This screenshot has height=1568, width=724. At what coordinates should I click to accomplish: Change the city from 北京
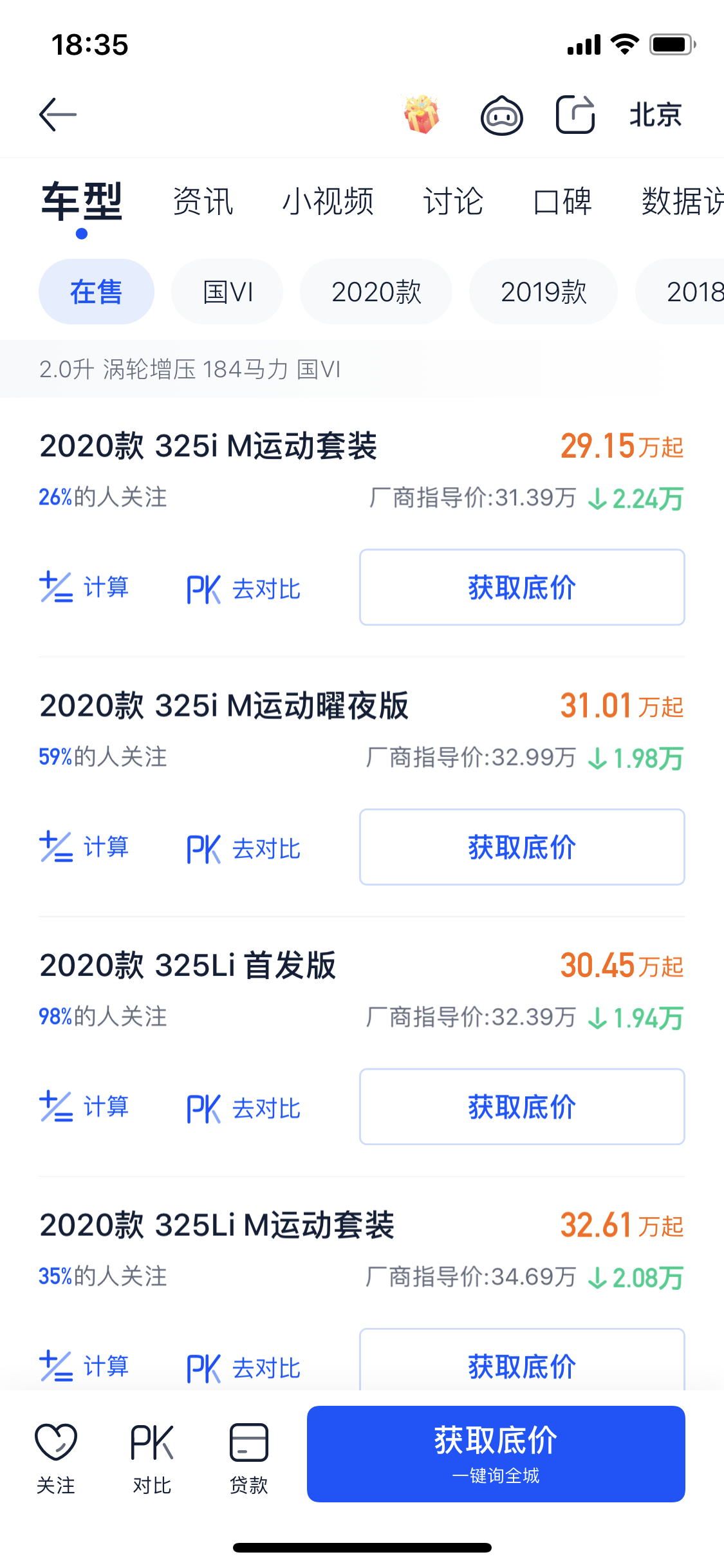[655, 115]
